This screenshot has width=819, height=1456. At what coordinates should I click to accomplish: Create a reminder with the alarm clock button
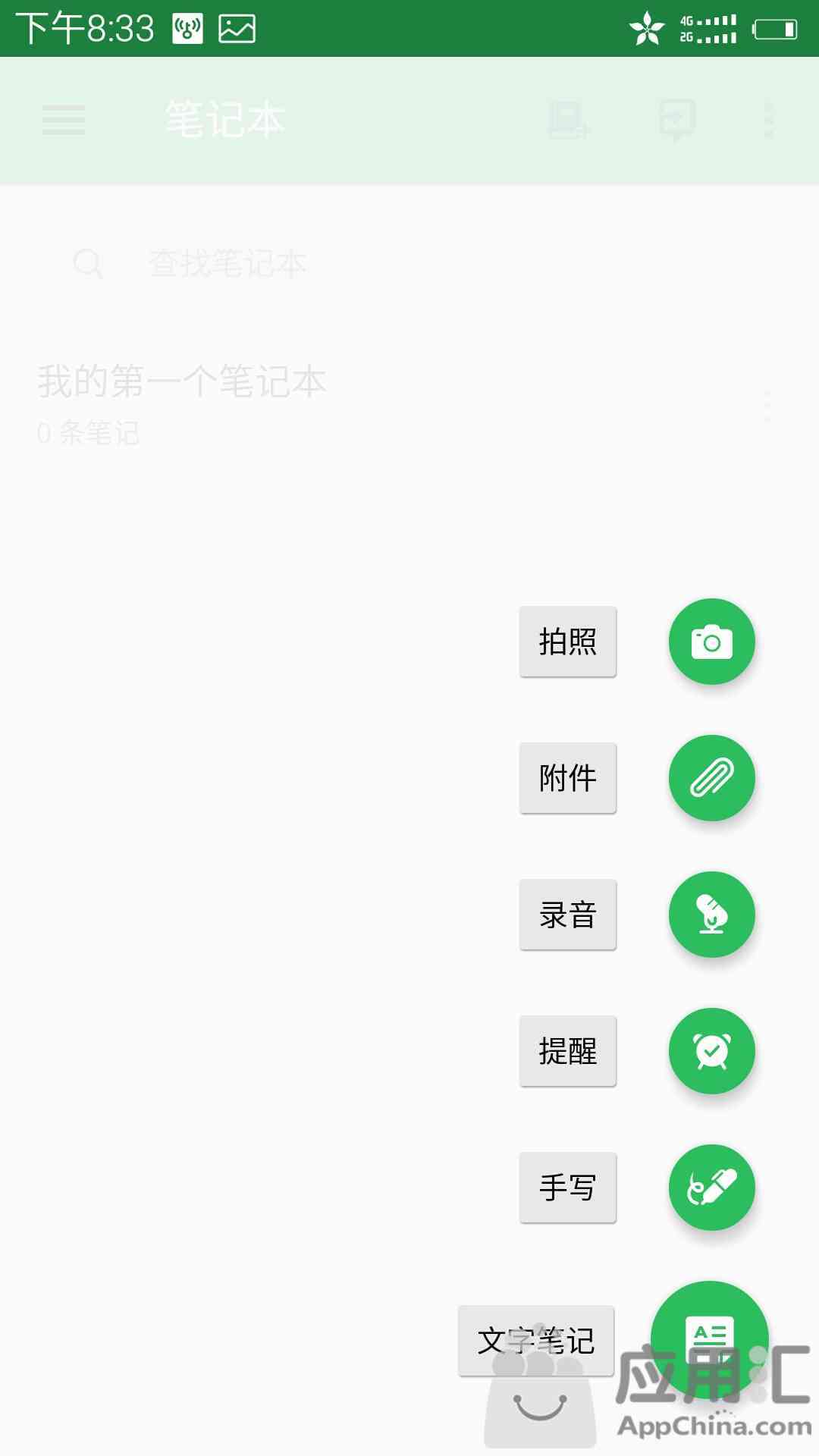click(711, 1051)
